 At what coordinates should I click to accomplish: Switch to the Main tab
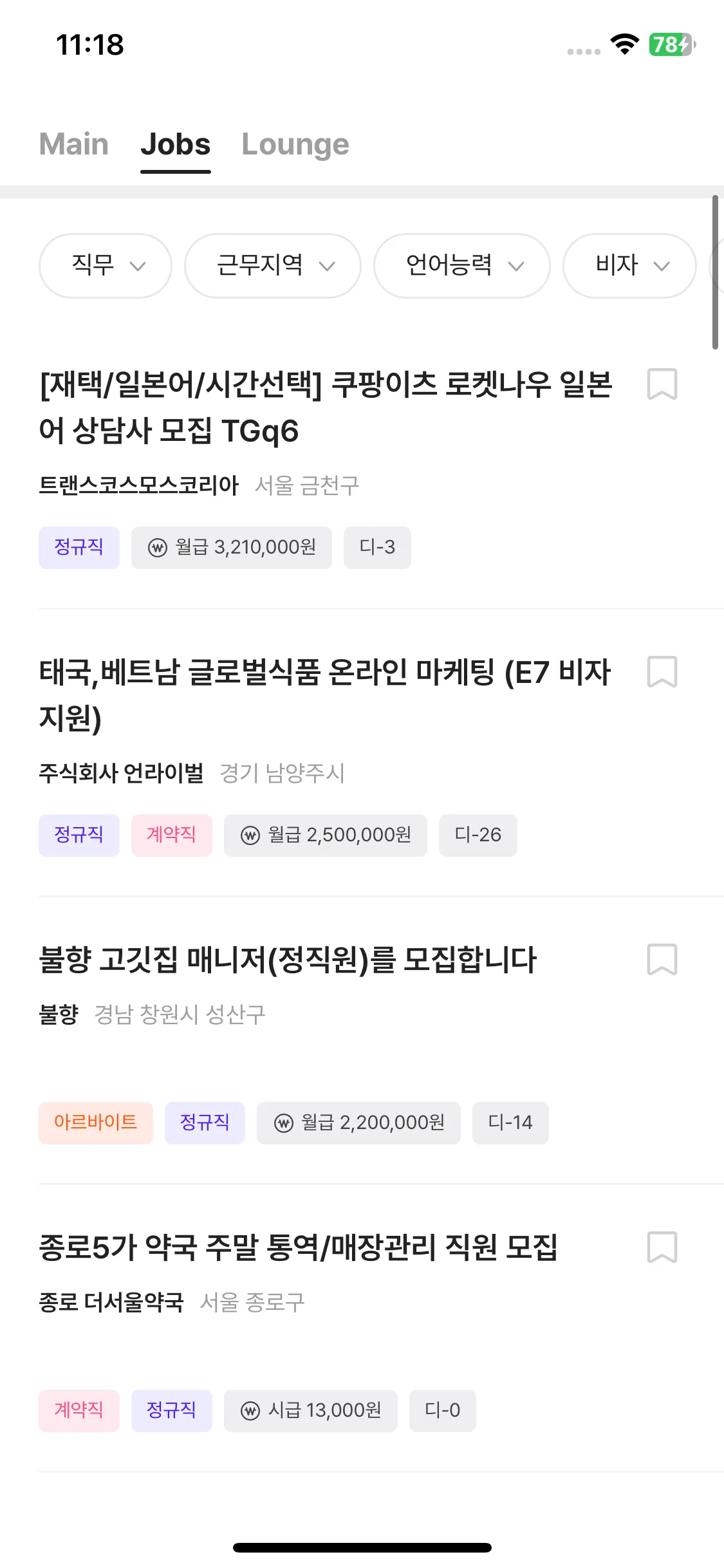tap(74, 144)
